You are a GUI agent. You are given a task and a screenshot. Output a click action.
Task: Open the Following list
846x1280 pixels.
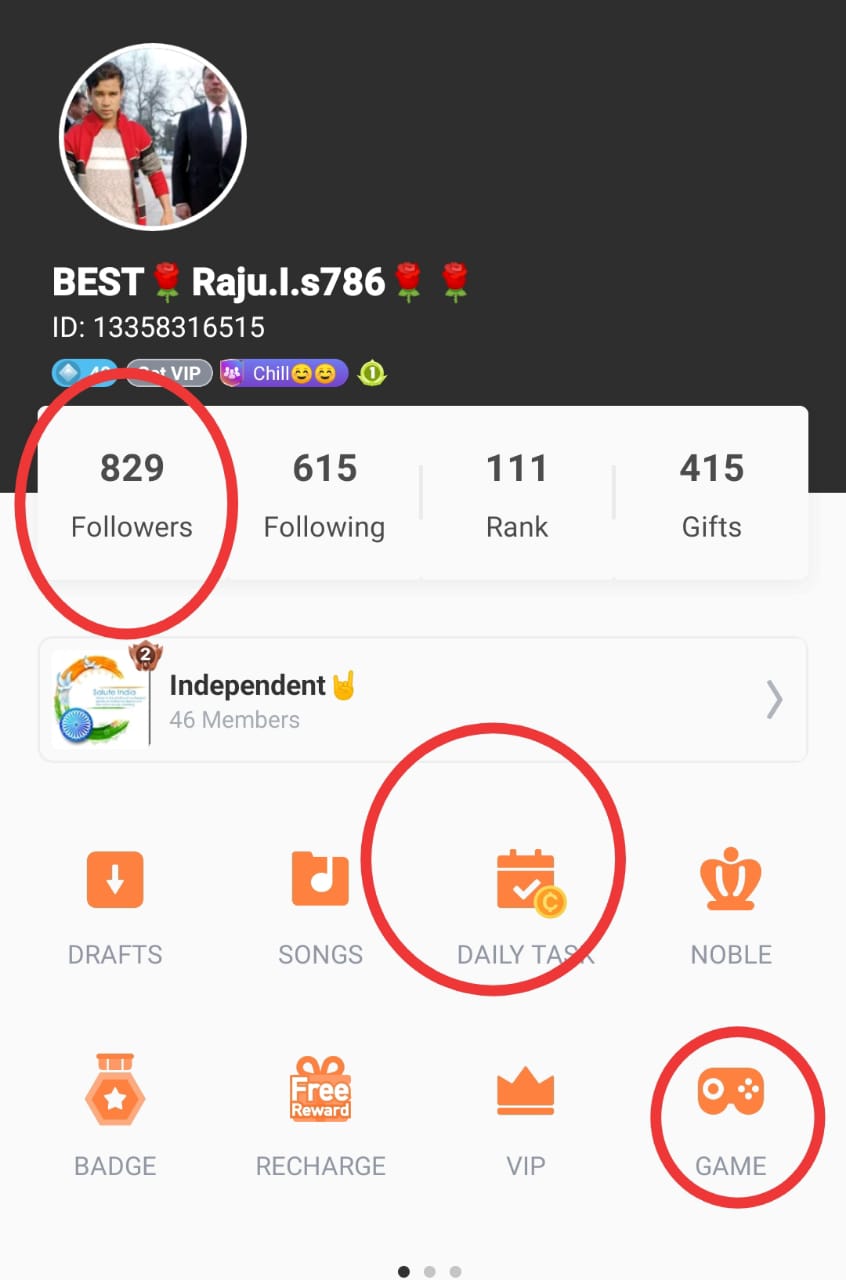tap(324, 494)
